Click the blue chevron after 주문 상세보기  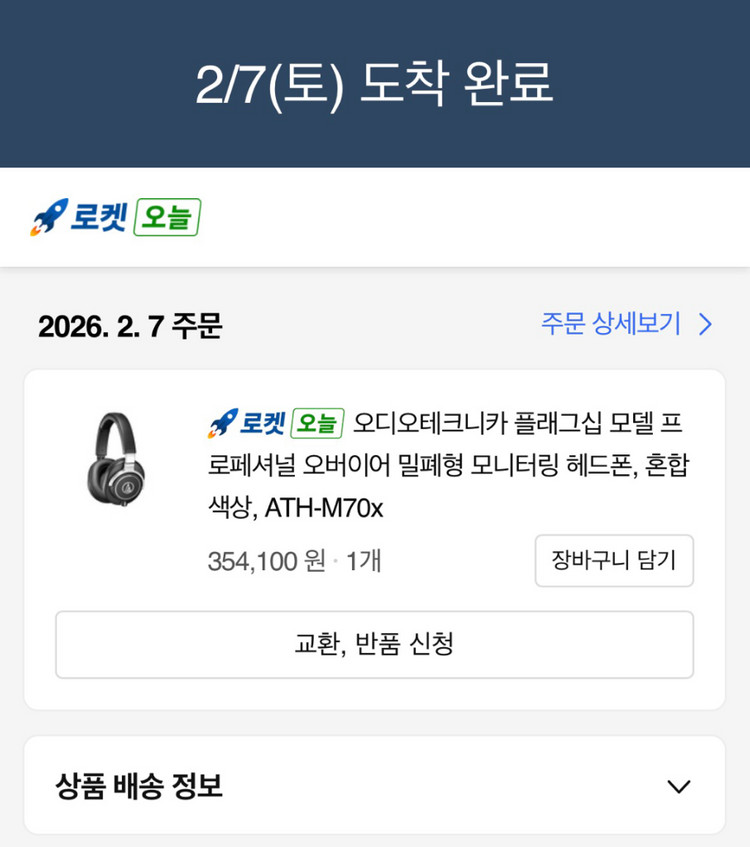[x=704, y=324]
